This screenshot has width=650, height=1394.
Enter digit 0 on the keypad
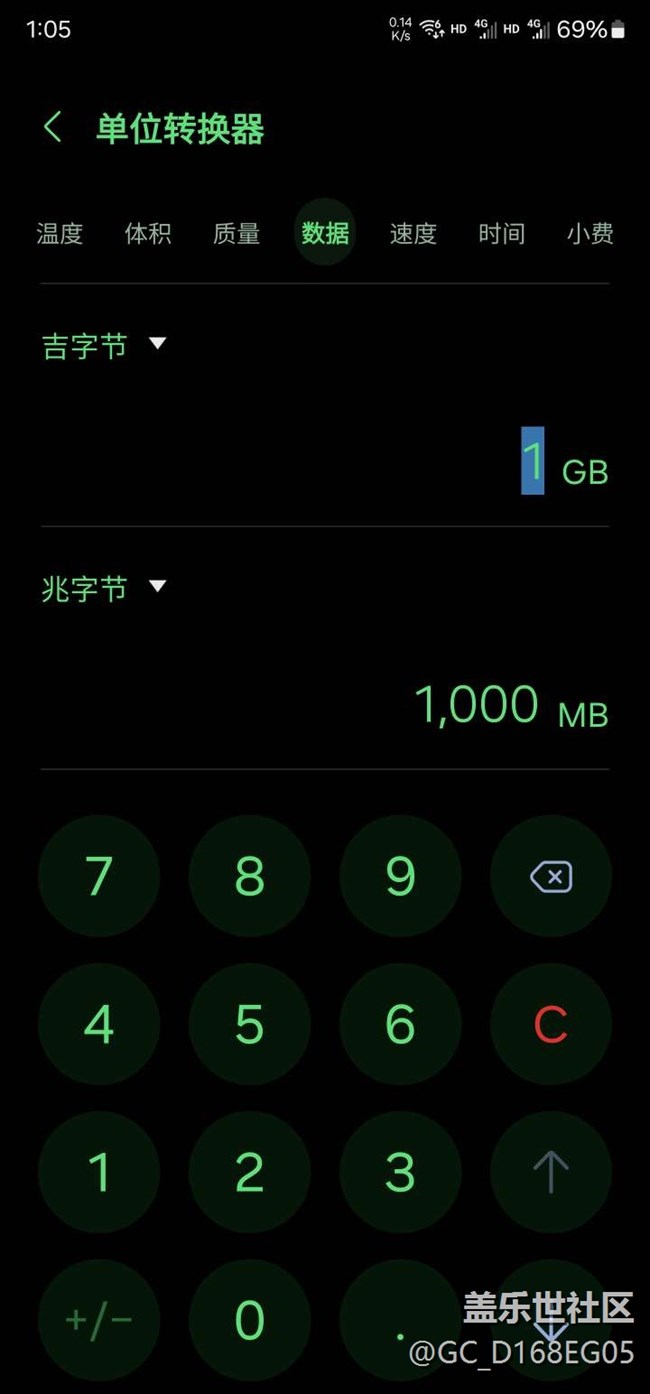point(249,1320)
